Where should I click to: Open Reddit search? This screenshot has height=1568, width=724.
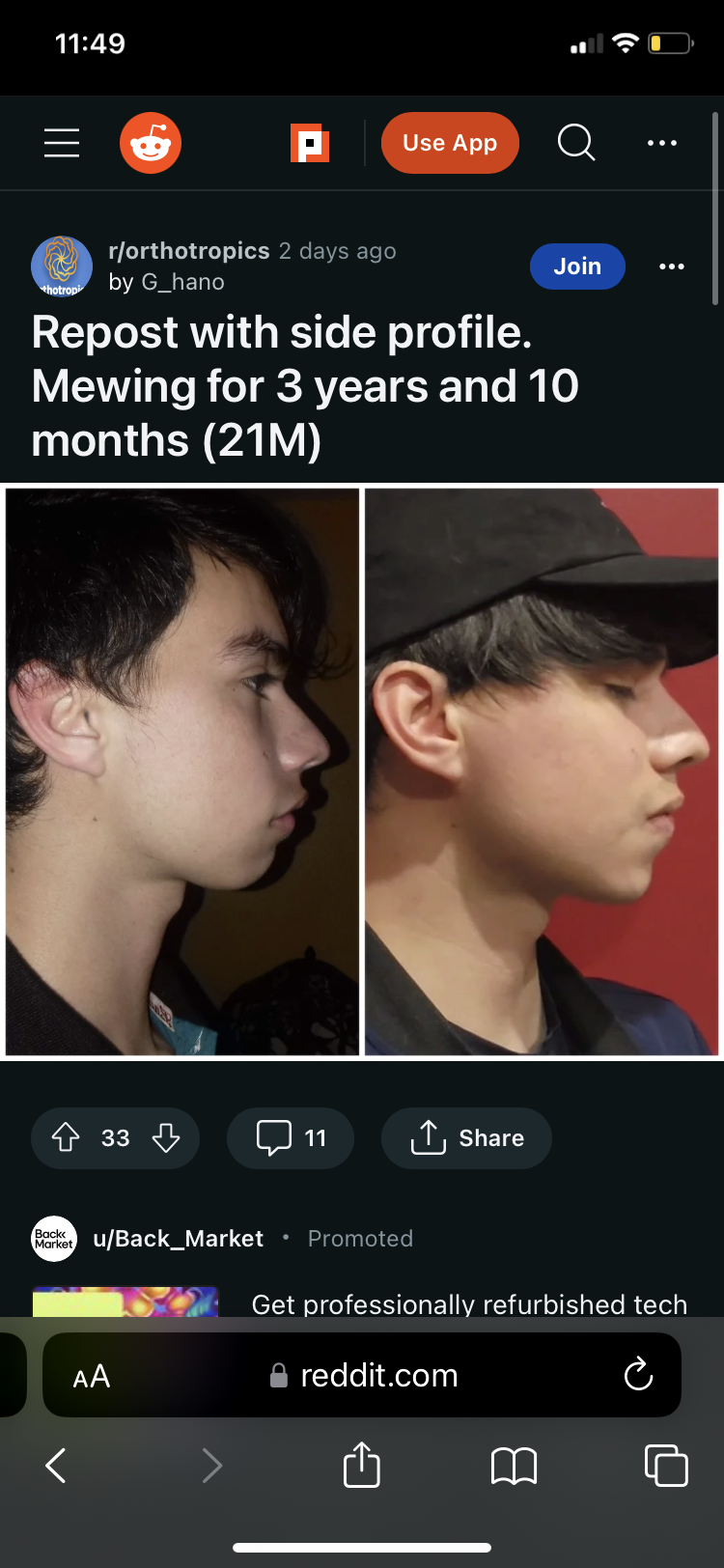(576, 143)
